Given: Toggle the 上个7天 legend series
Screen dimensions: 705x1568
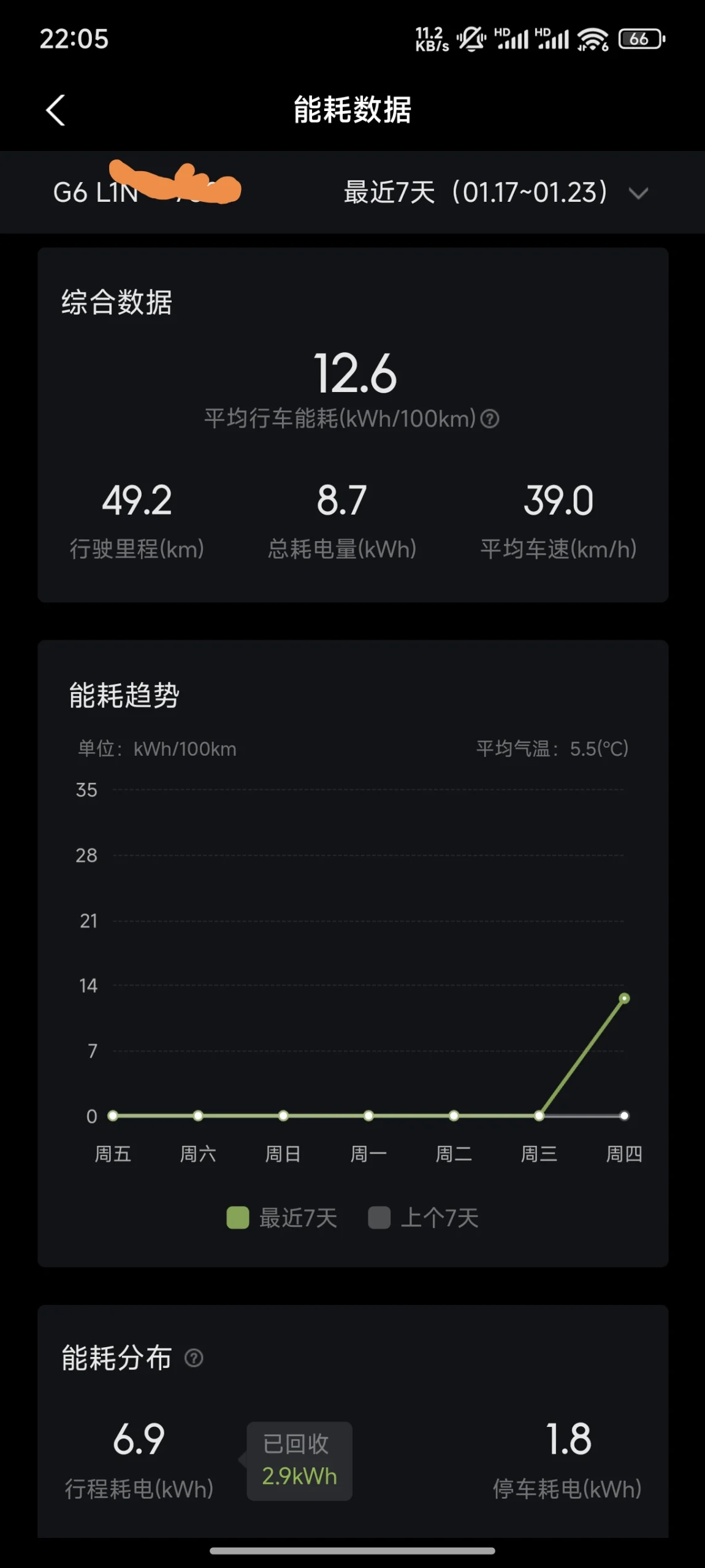Looking at the screenshot, I should click(423, 1218).
